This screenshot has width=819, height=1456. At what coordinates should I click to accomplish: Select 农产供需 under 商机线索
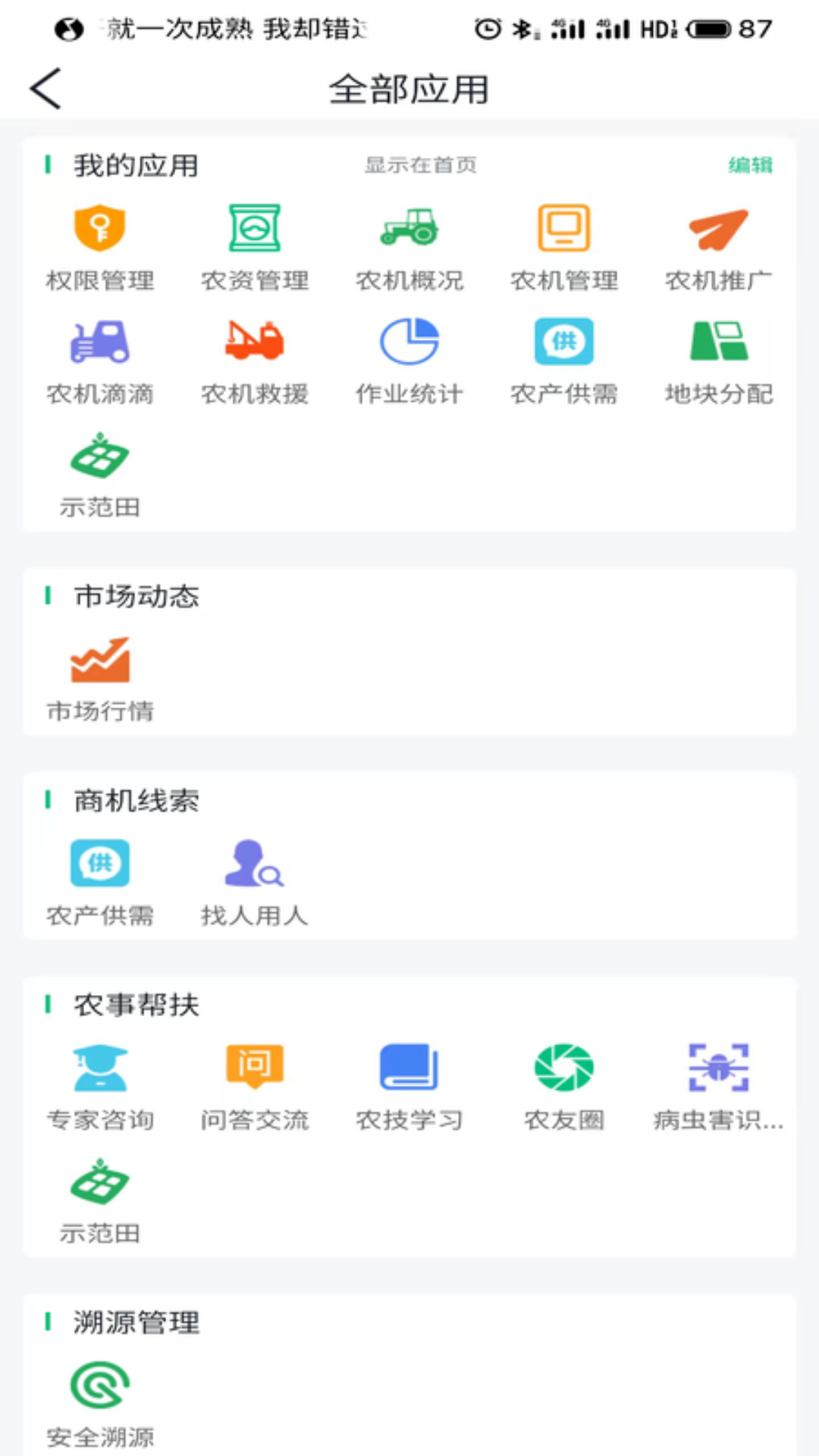100,863
